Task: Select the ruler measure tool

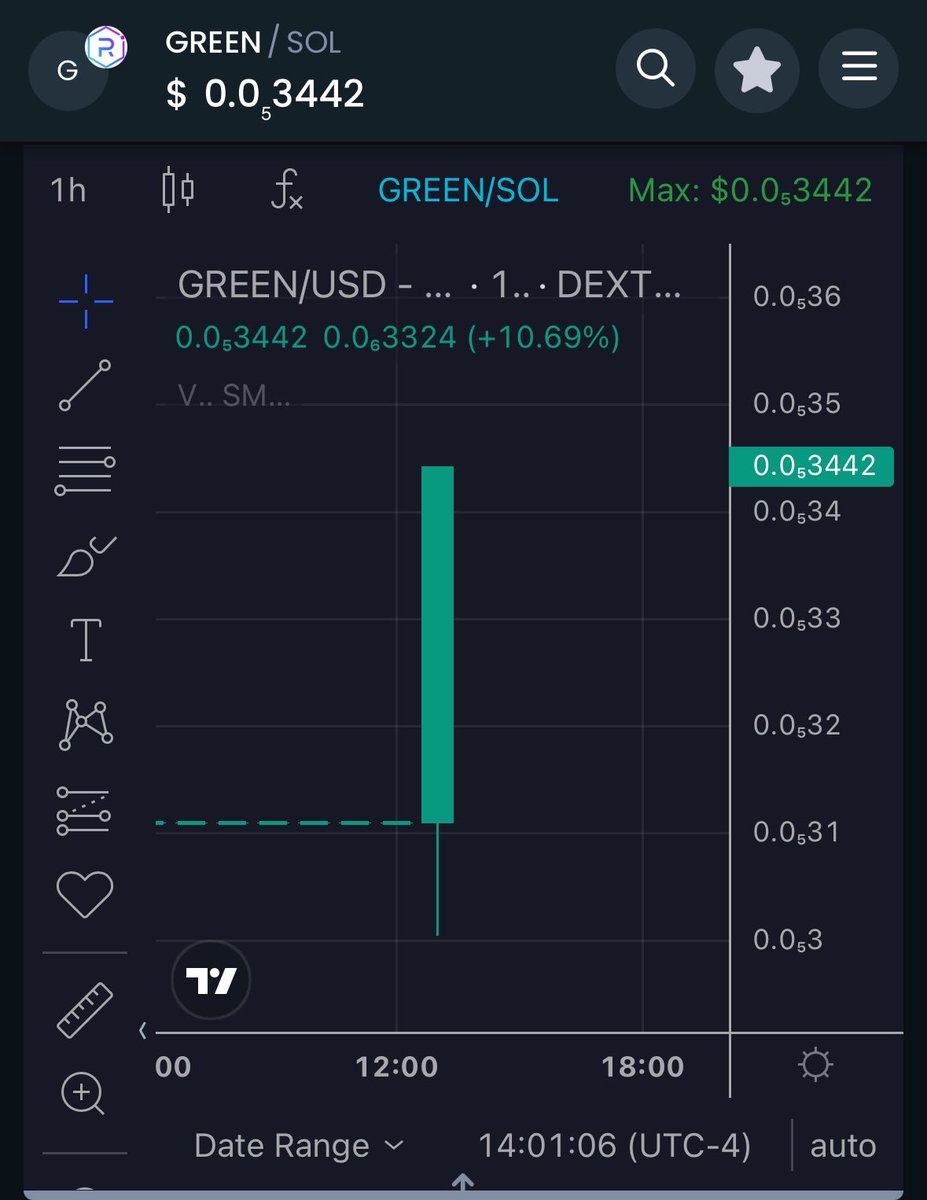Action: [x=85, y=1010]
